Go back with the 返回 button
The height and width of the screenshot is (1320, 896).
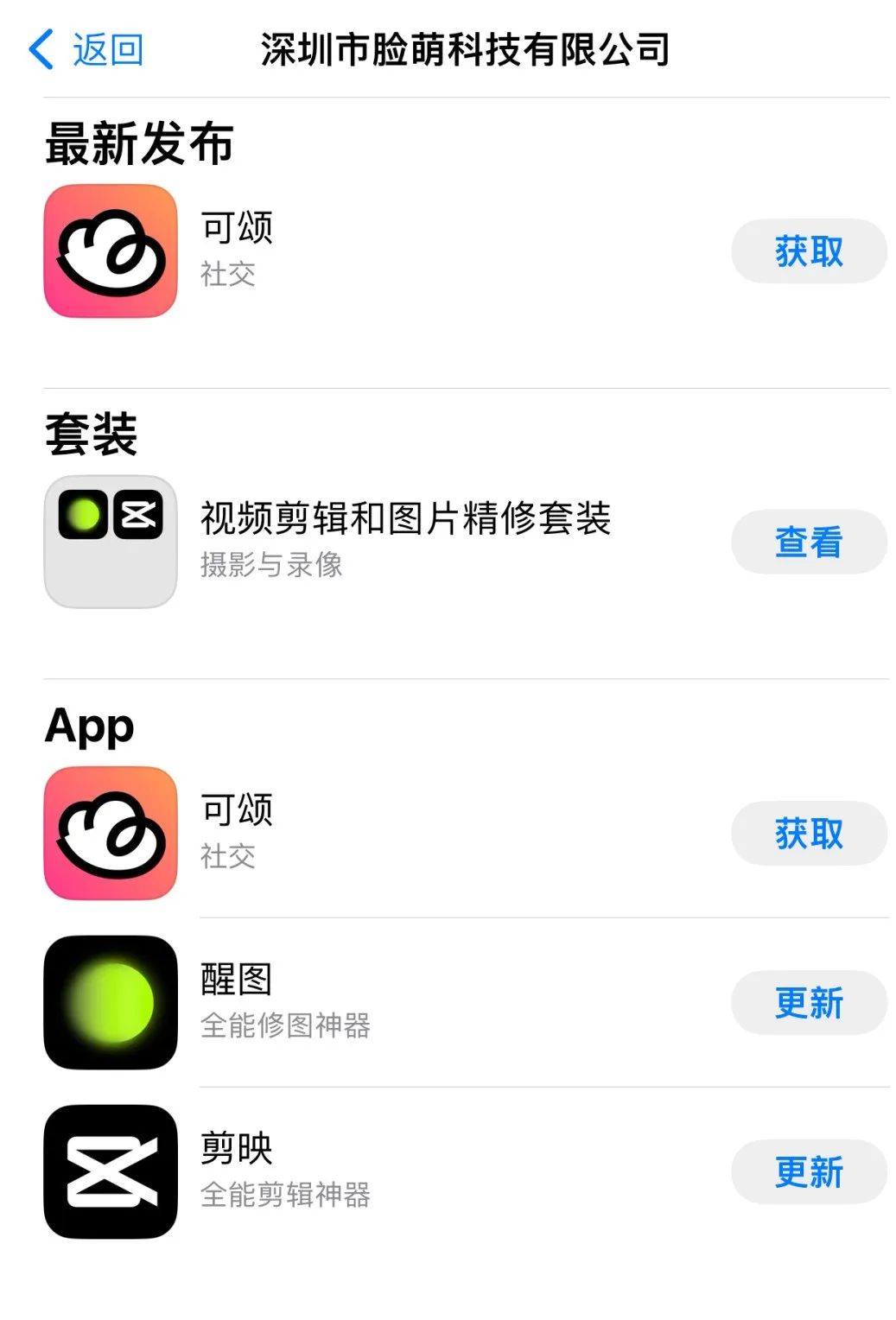pos(86,50)
